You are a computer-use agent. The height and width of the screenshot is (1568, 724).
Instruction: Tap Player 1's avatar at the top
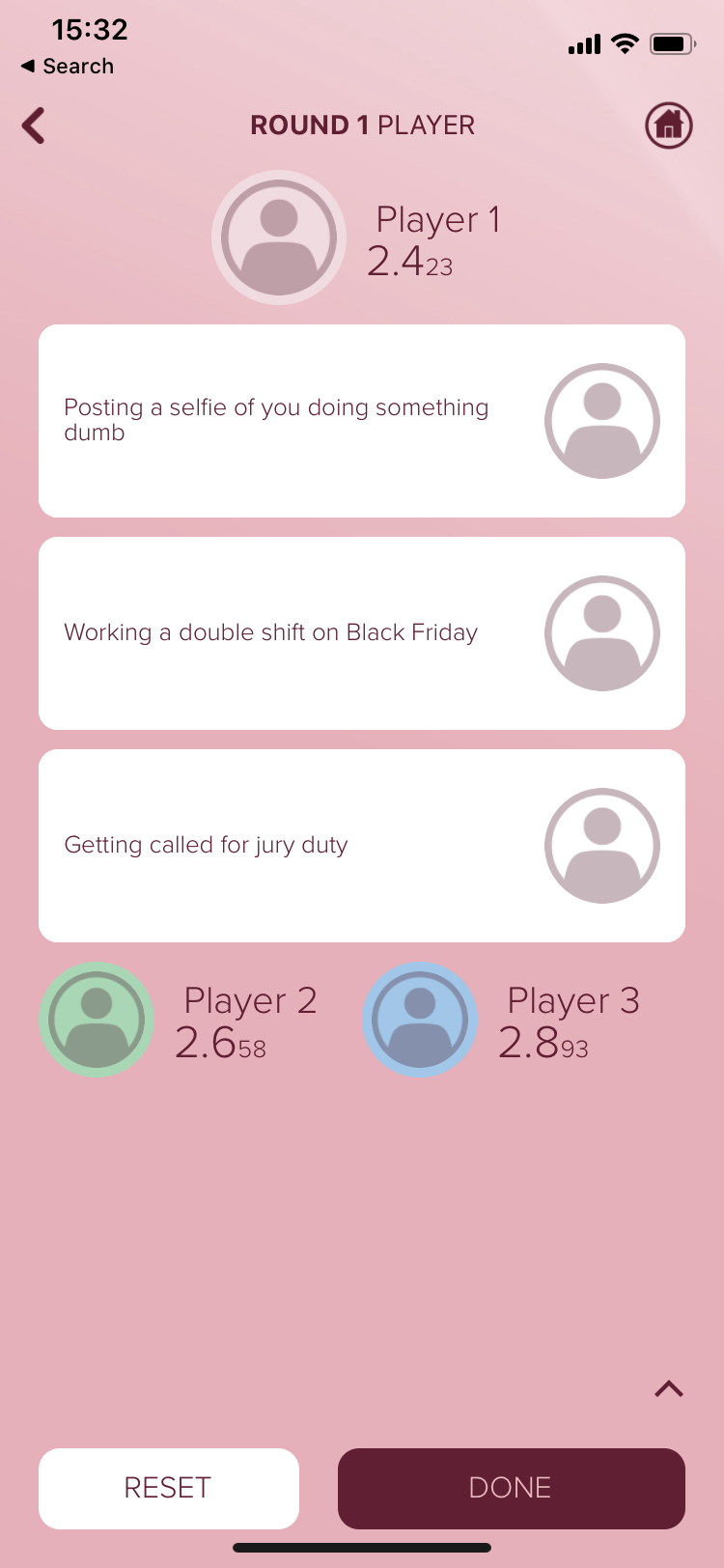278,236
